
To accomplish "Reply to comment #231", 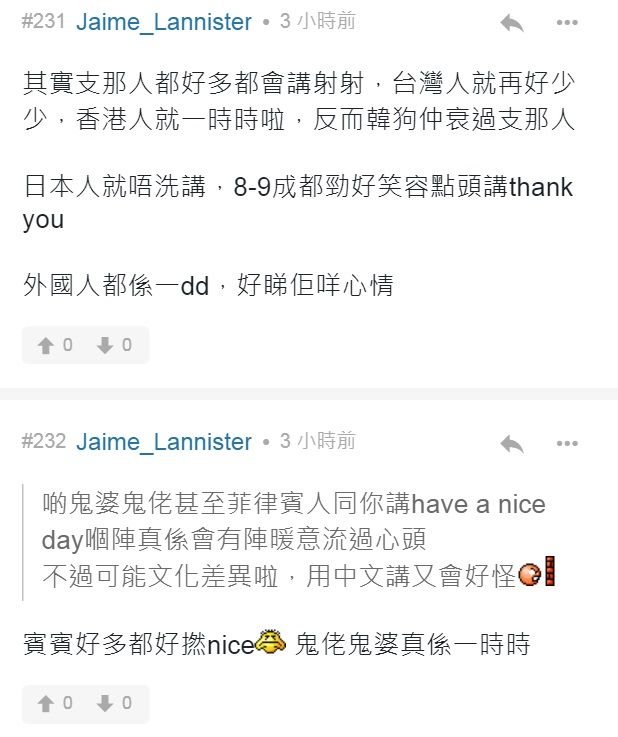I will 512,23.
